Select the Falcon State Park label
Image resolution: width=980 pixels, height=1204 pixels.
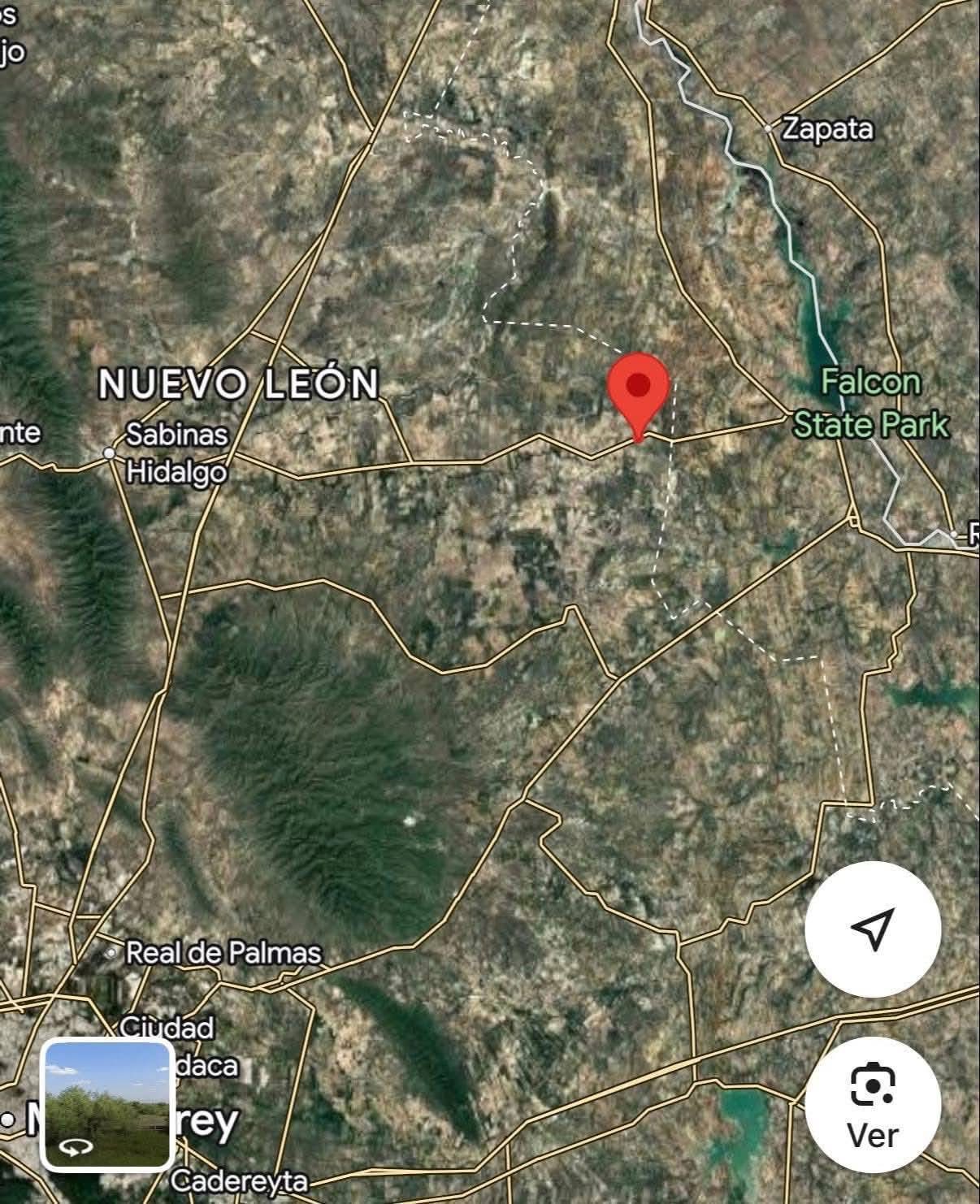coord(870,404)
